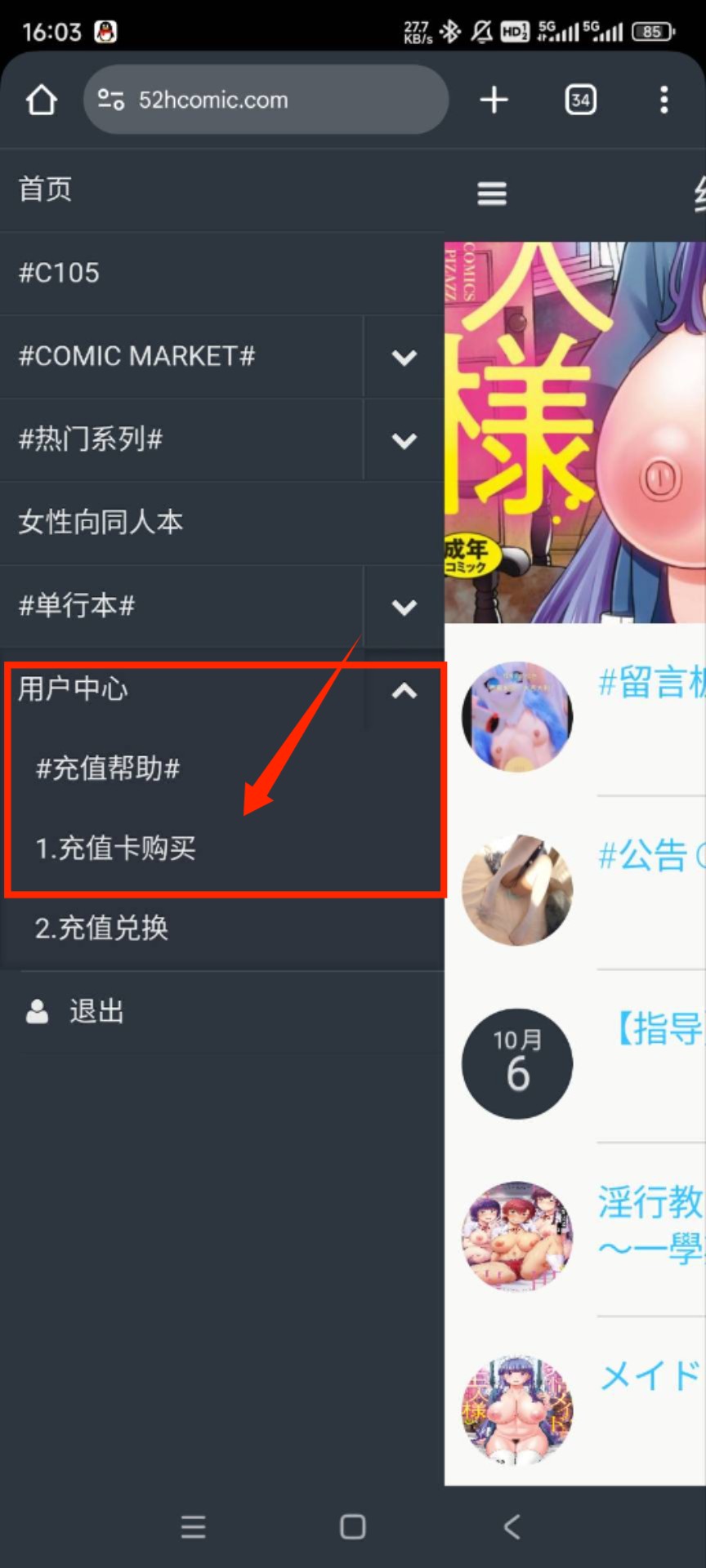Image resolution: width=706 pixels, height=1568 pixels.
Task: Open the tab switcher showing 34
Action: click(580, 100)
